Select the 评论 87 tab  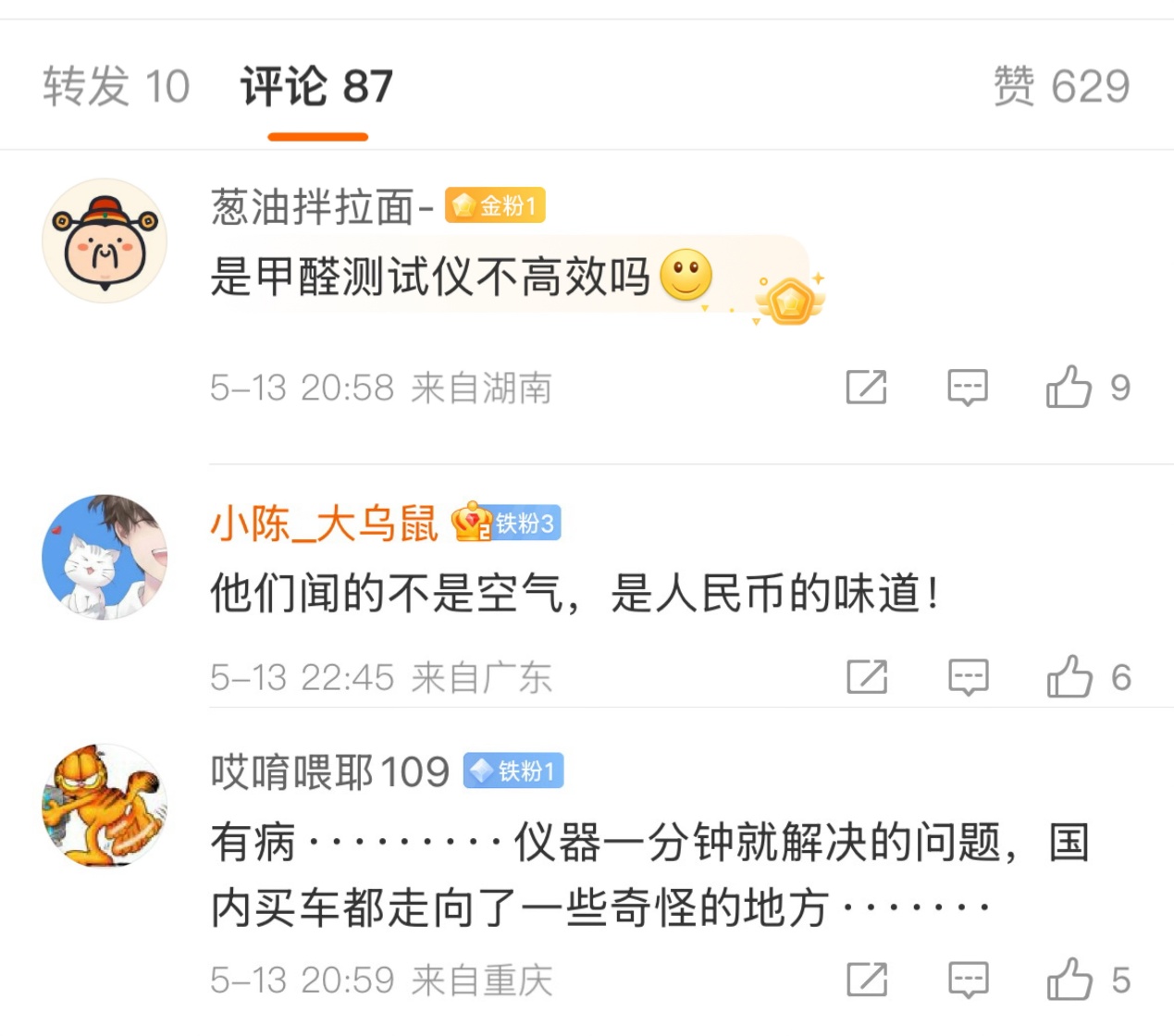point(316,87)
